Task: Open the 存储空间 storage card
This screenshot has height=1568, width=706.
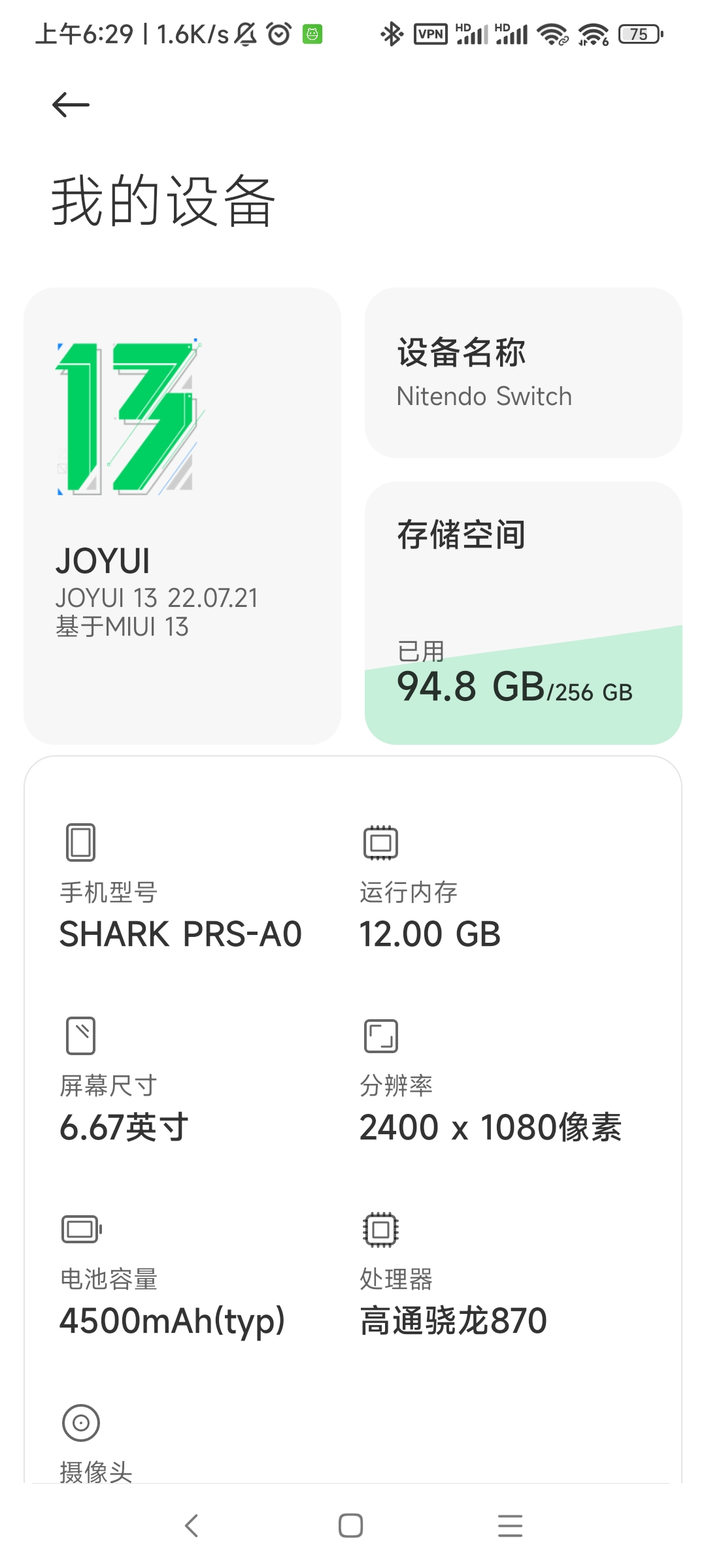Action: [x=523, y=613]
